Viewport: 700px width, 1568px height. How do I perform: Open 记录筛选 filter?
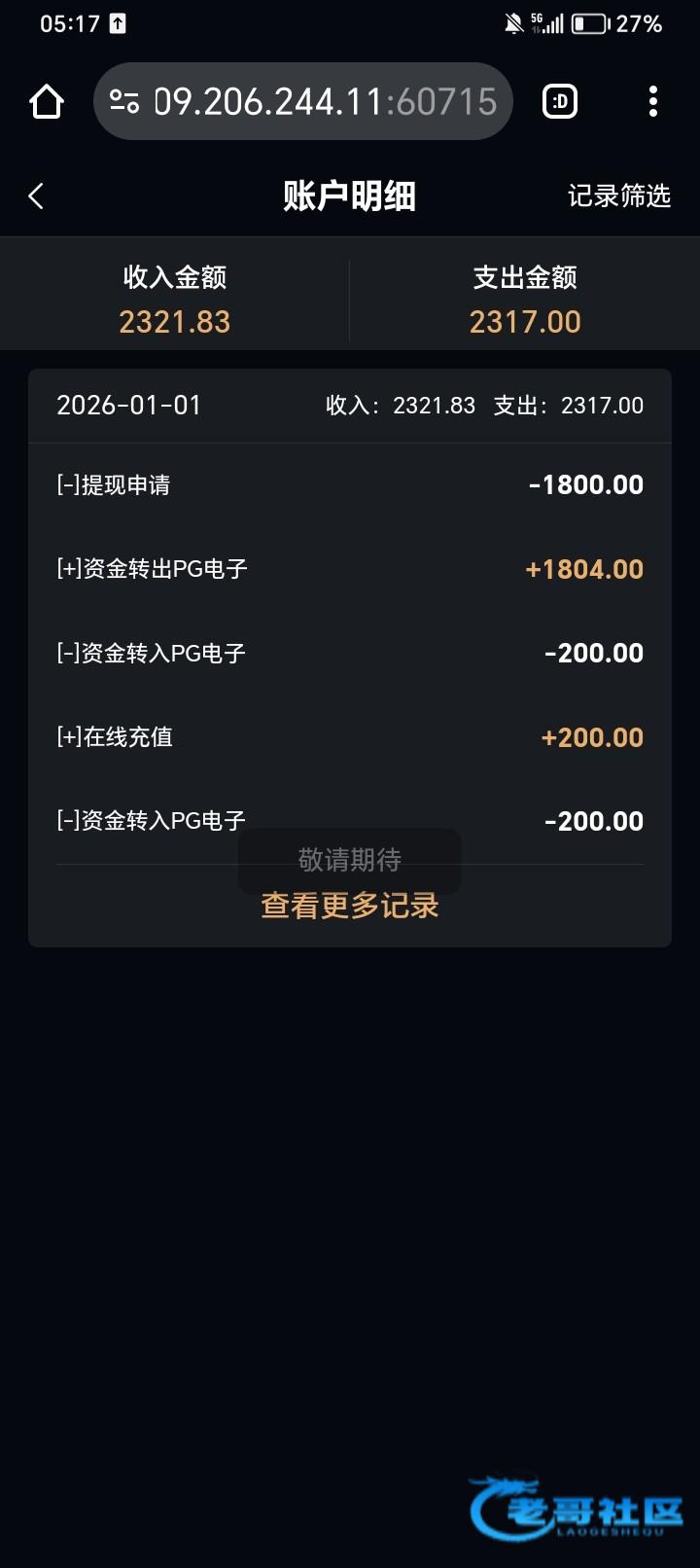click(x=618, y=196)
